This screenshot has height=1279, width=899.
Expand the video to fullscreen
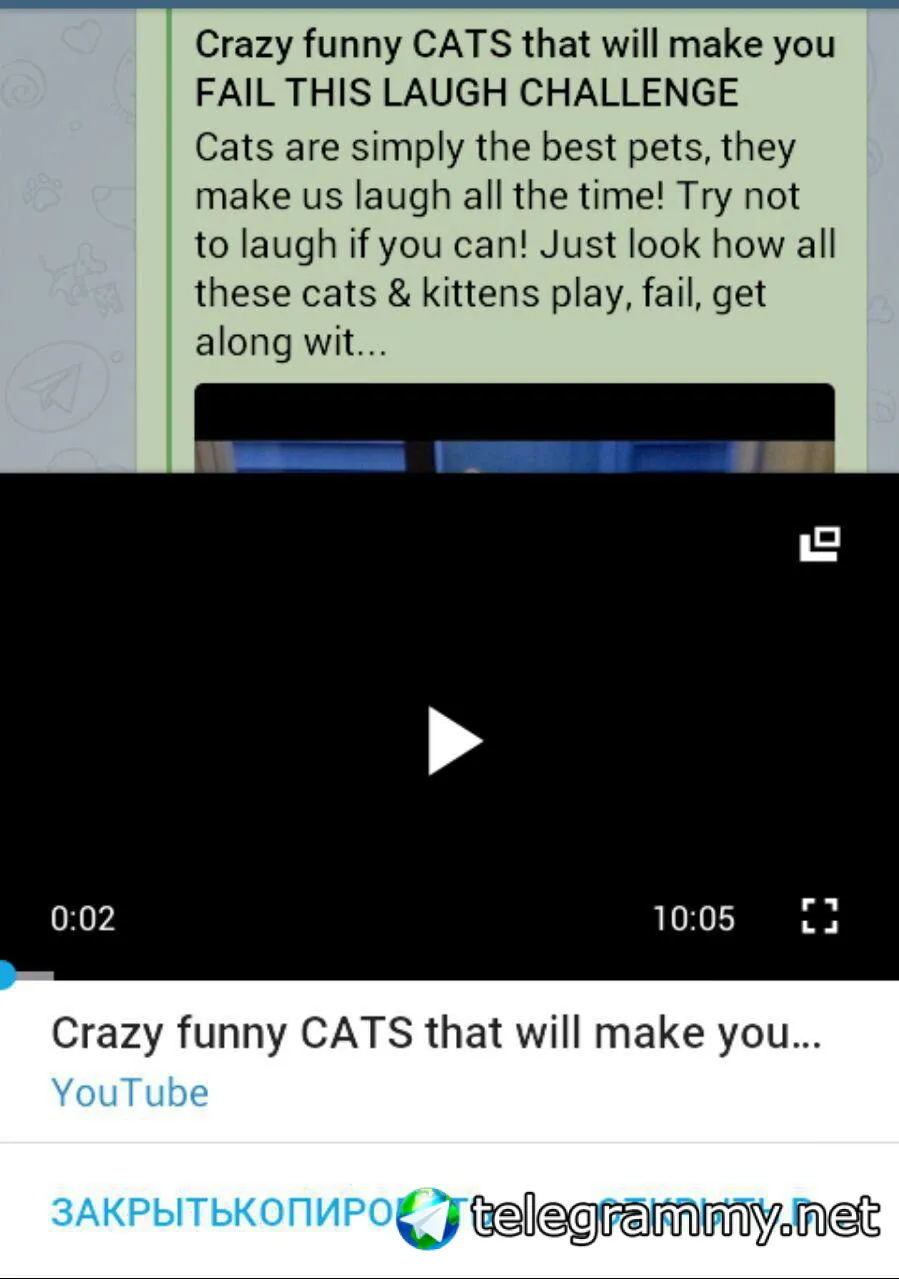click(819, 916)
